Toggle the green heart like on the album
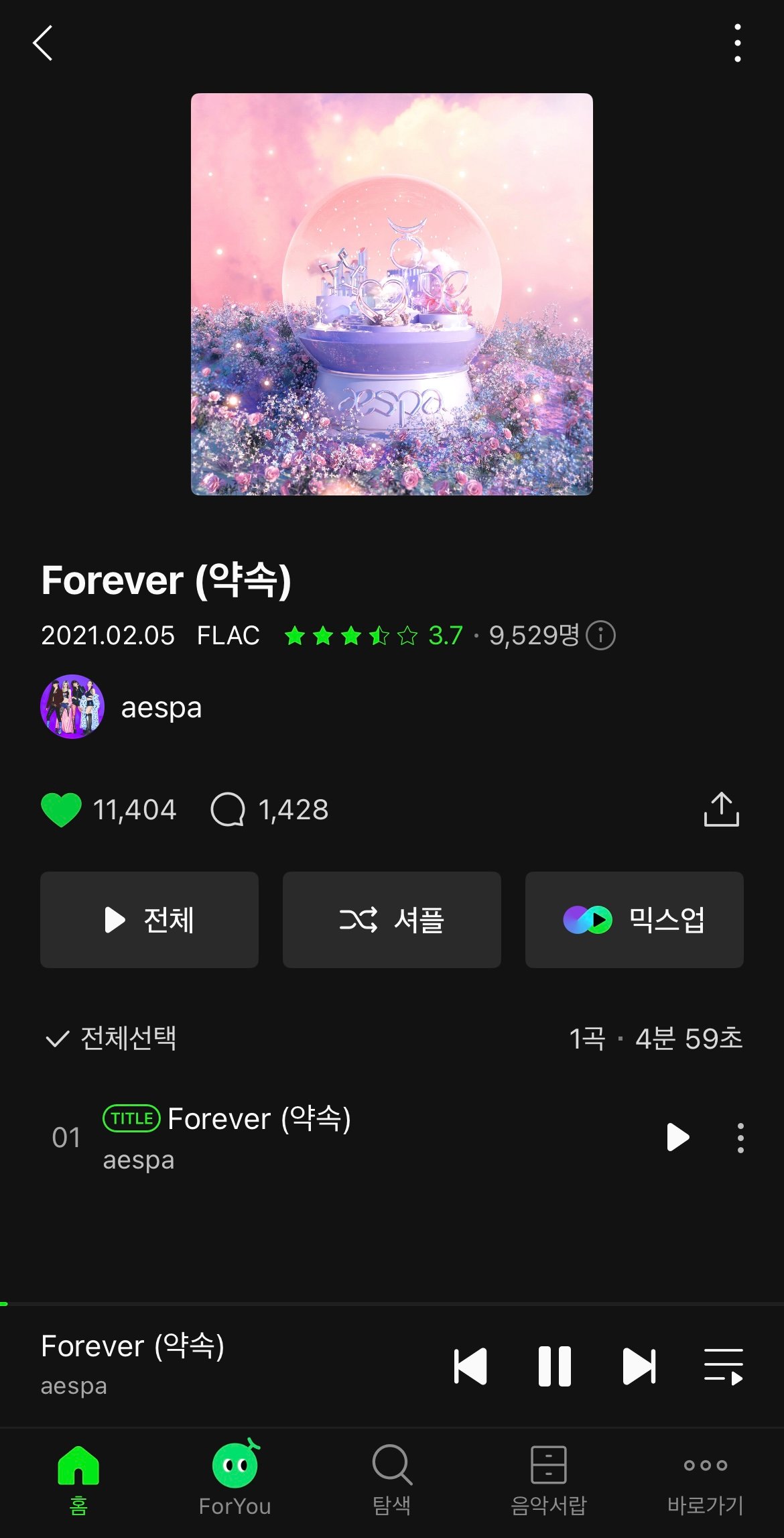 tap(61, 809)
